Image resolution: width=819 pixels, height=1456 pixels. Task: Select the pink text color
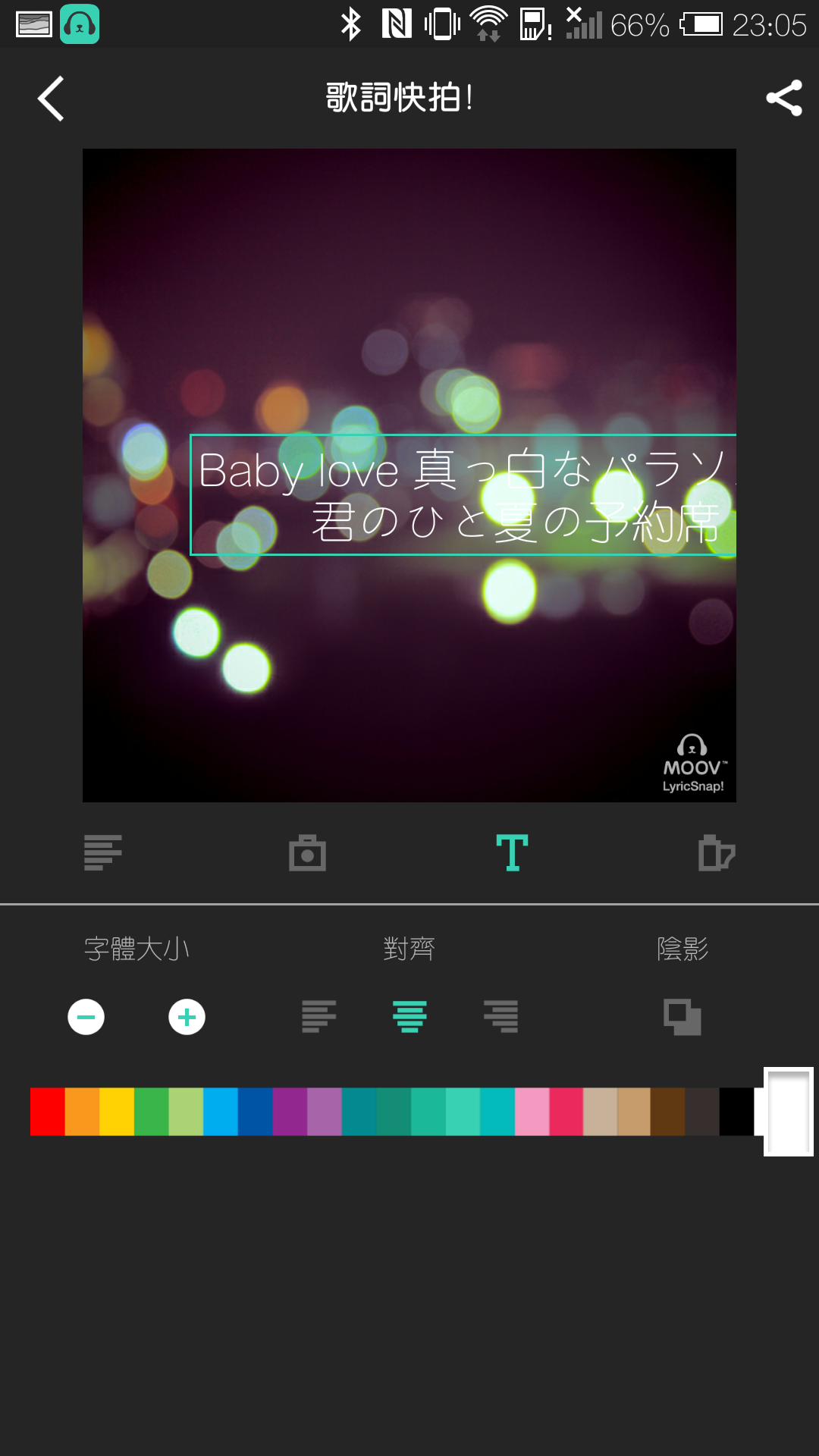(x=532, y=1112)
